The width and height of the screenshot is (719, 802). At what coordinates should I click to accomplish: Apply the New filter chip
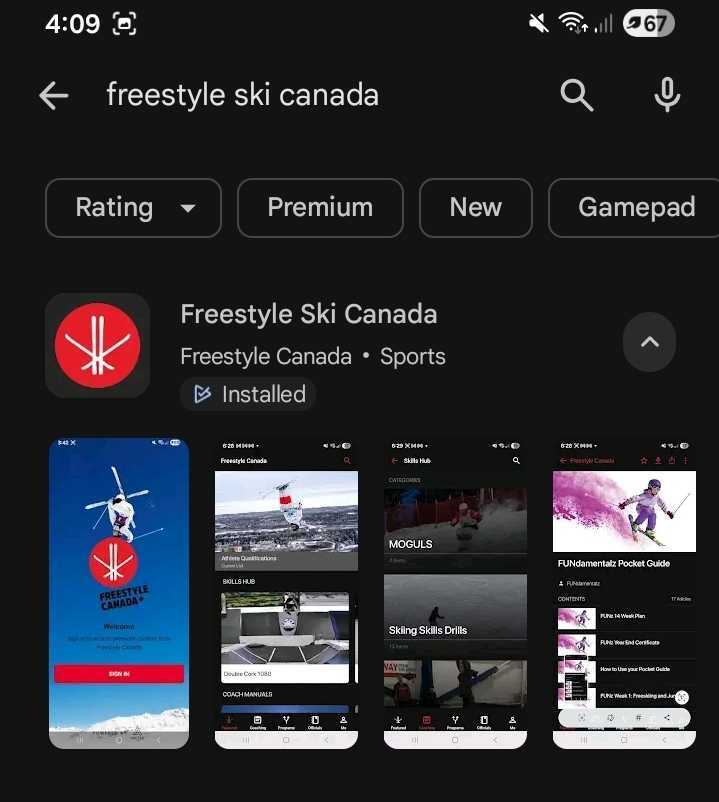point(475,208)
